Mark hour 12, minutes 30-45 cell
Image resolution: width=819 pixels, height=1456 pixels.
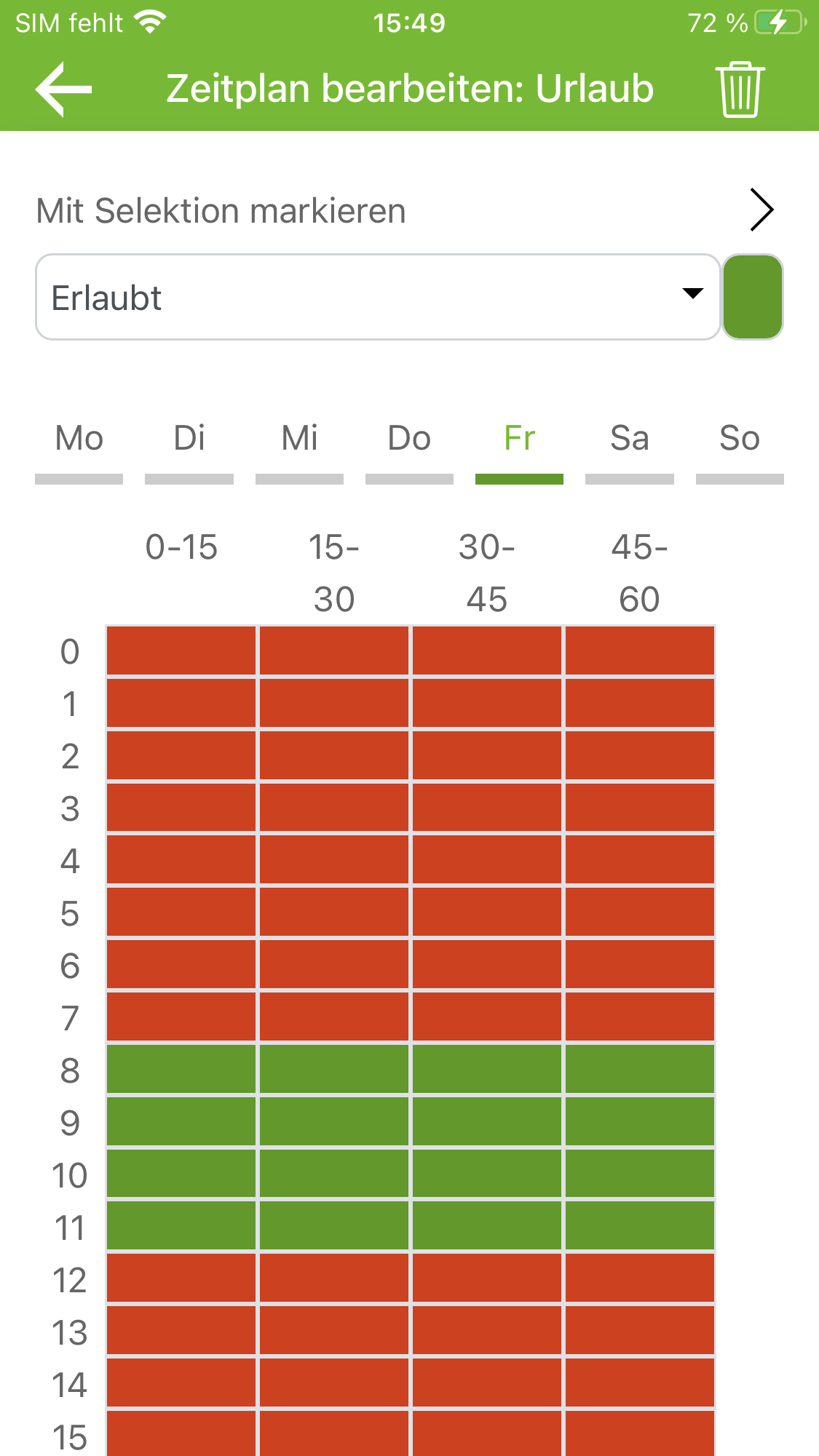[x=487, y=1279]
